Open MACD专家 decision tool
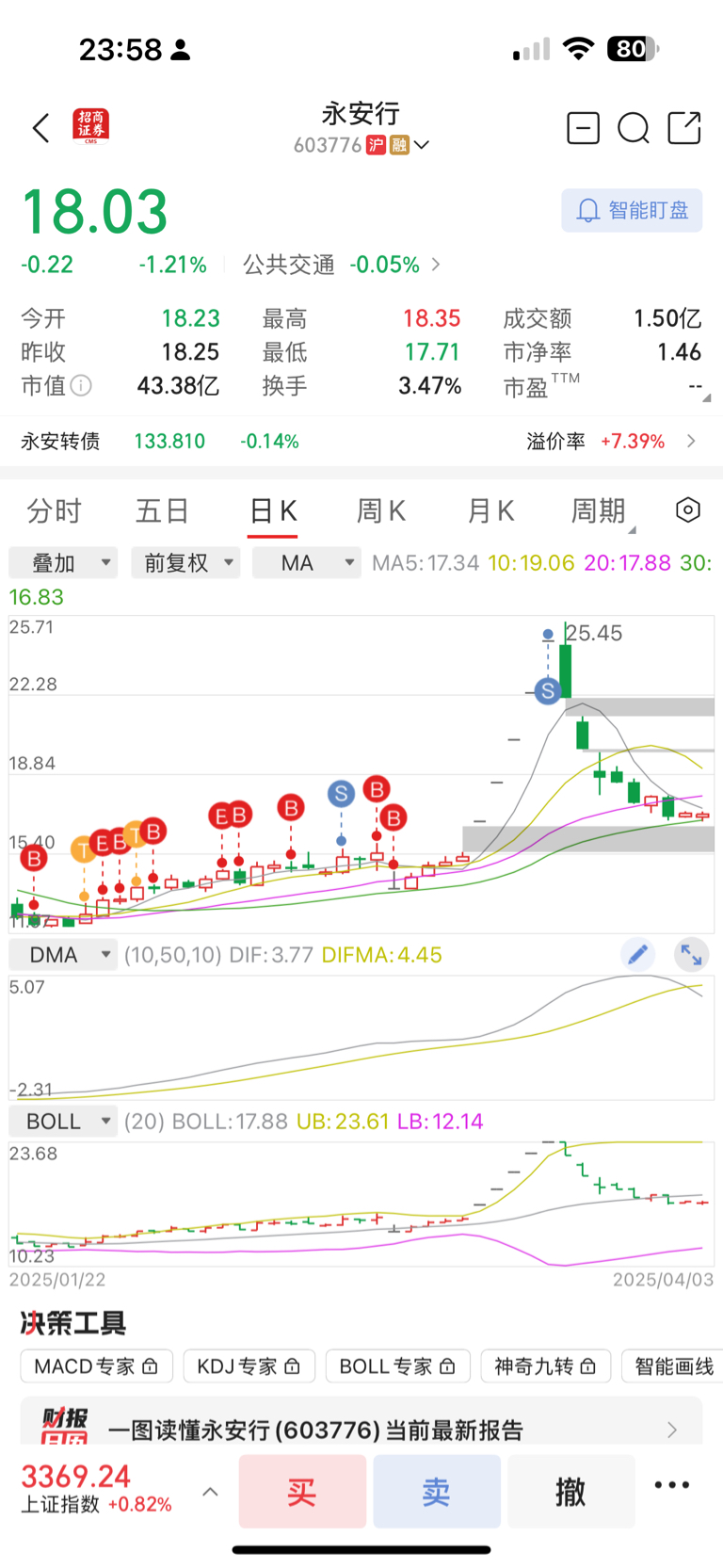Screen dimensions: 723x1568 pyautogui.click(x=96, y=1366)
